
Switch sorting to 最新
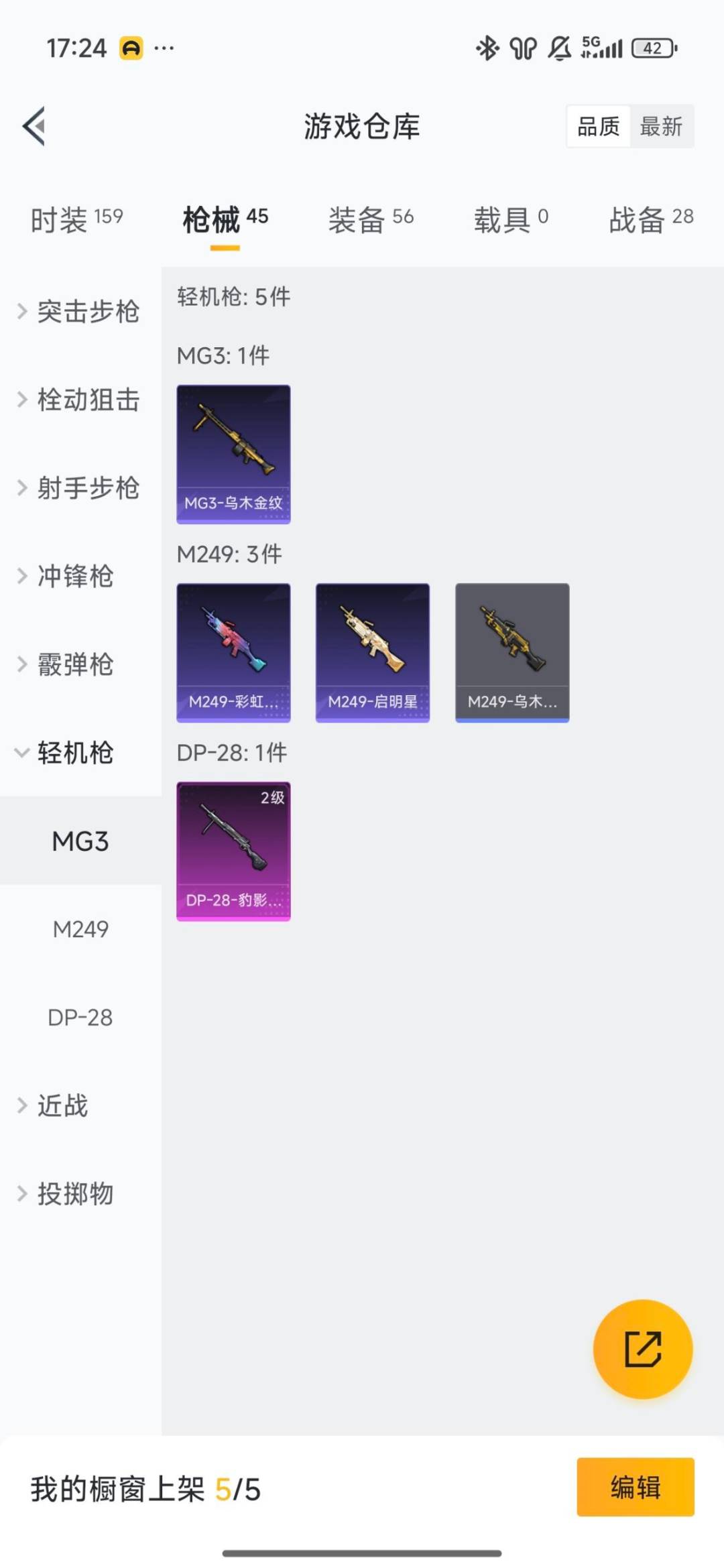coord(661,127)
